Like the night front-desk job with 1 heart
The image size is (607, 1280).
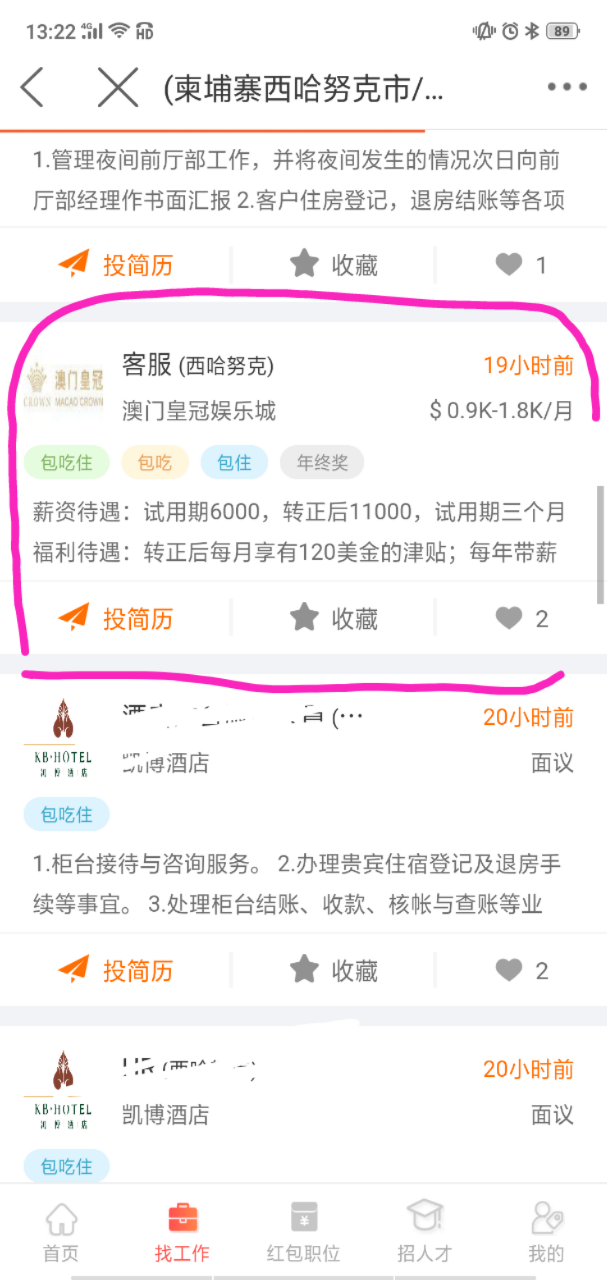tap(522, 265)
